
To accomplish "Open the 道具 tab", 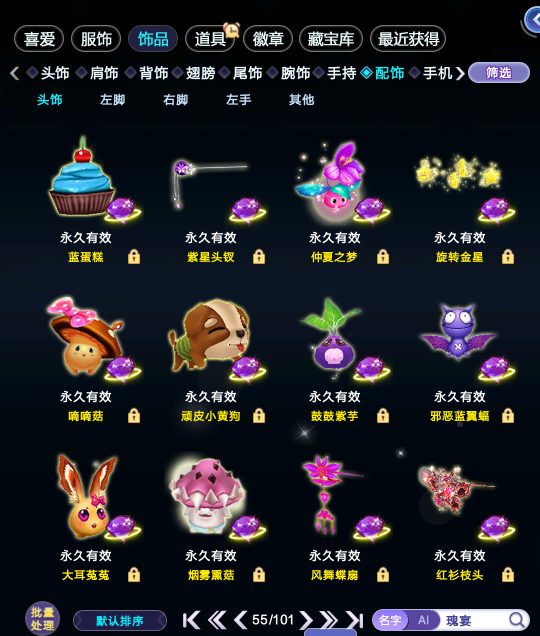I will pos(210,39).
